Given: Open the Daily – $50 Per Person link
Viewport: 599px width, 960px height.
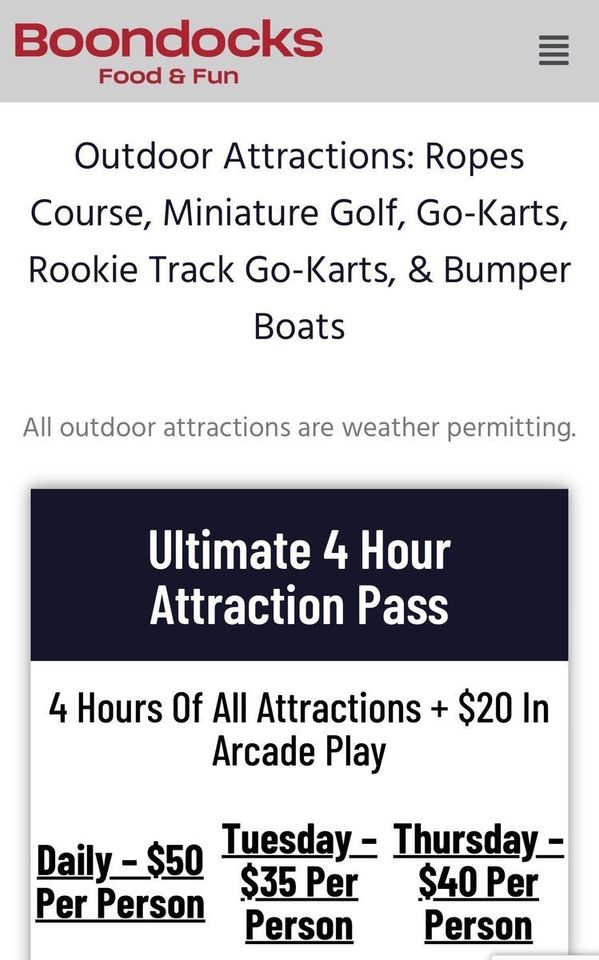Looking at the screenshot, I should pos(120,882).
